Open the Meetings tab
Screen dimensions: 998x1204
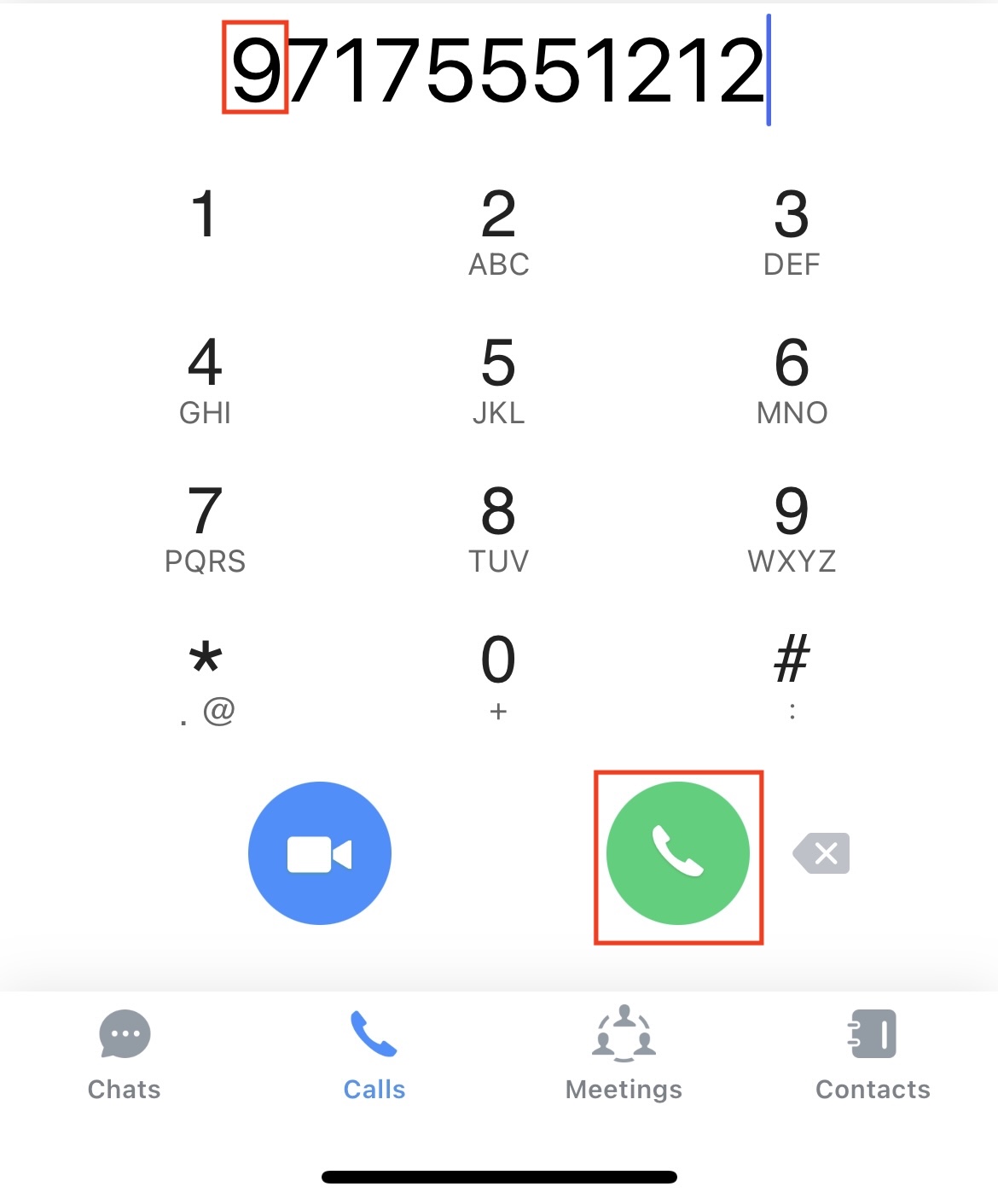tap(624, 1055)
